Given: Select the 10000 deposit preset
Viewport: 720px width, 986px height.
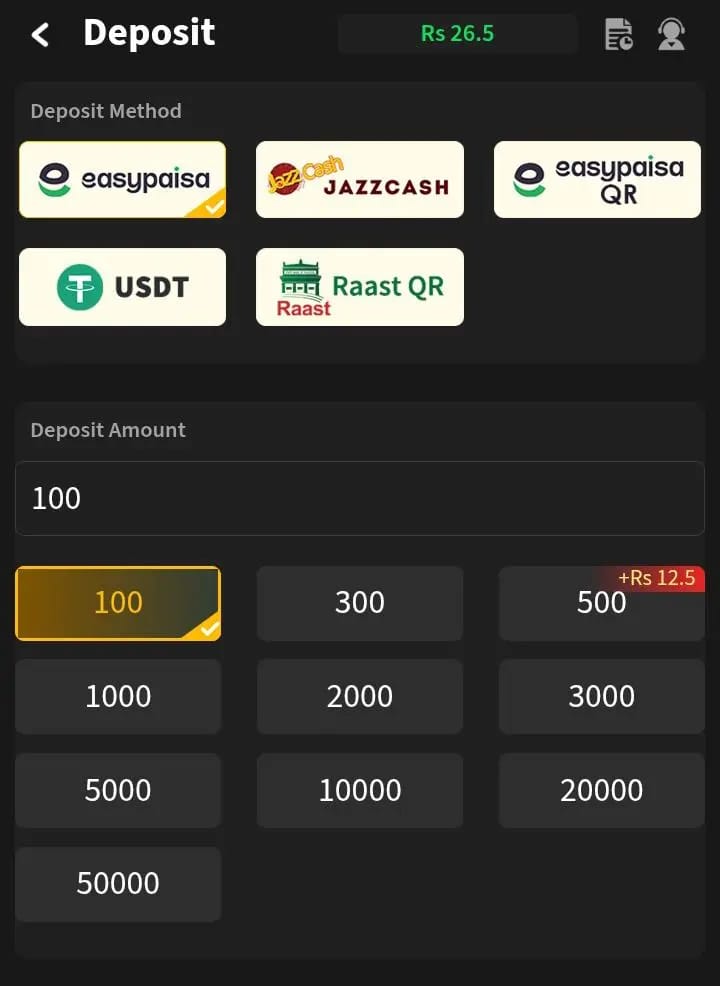Looking at the screenshot, I should [x=360, y=790].
